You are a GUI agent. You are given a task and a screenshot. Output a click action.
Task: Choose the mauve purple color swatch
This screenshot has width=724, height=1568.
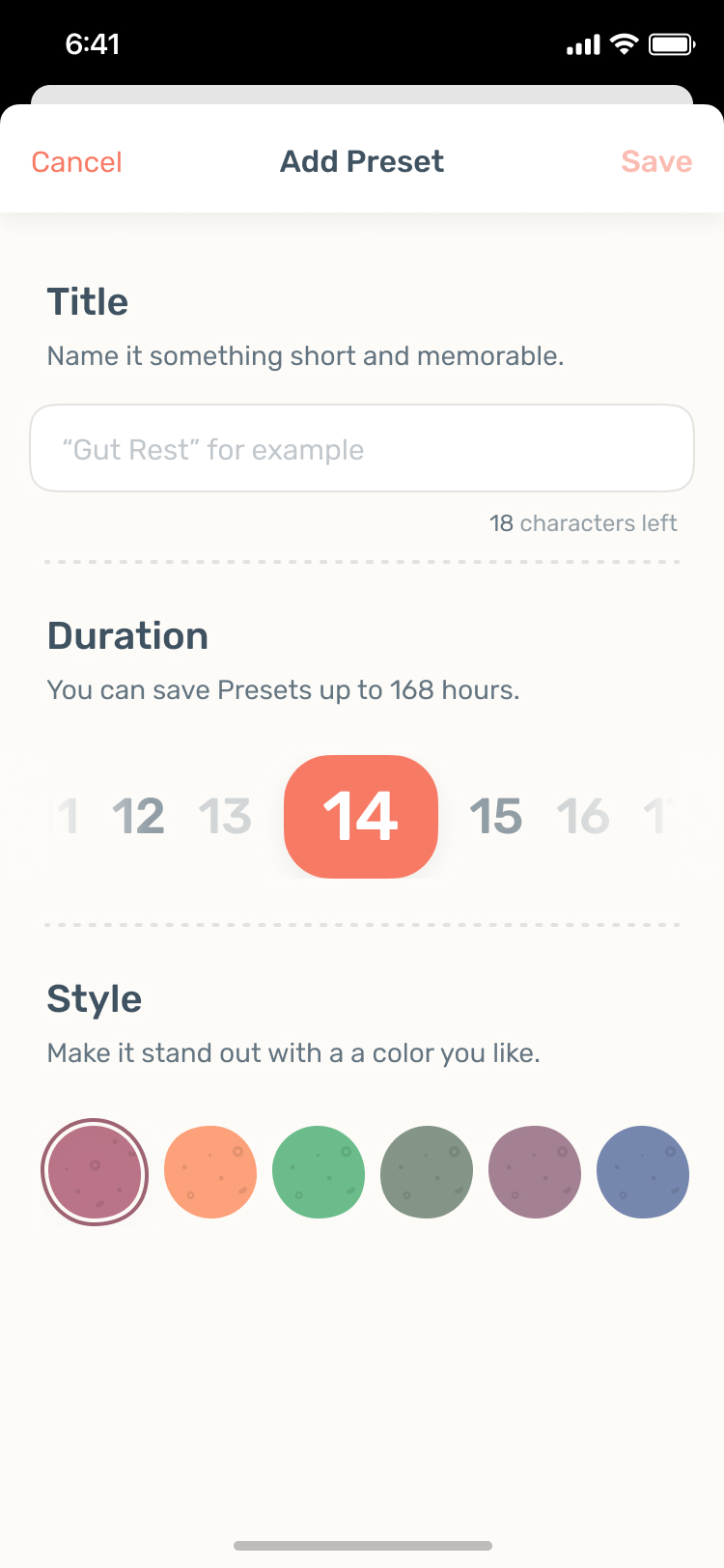click(535, 1172)
